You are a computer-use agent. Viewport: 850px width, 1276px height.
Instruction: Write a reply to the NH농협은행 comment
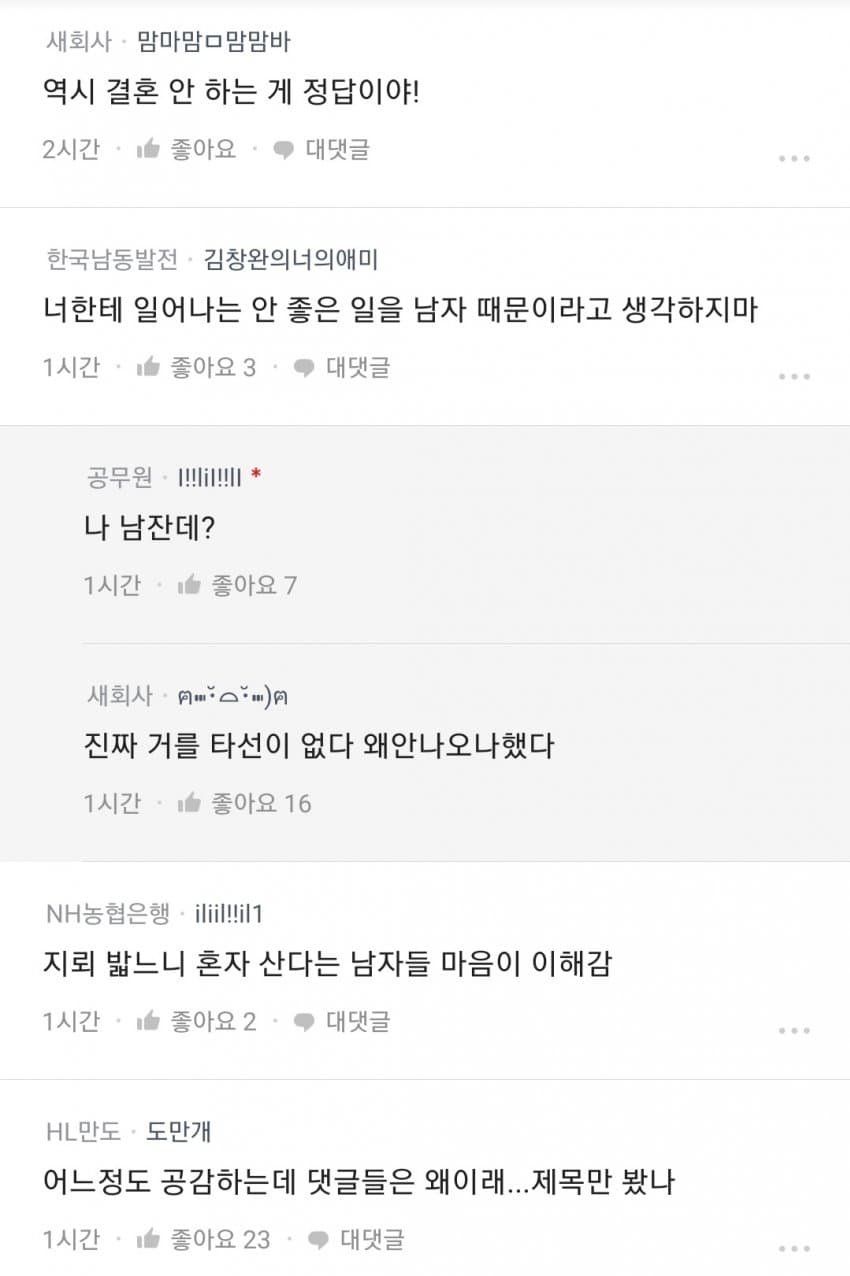tap(342, 1022)
